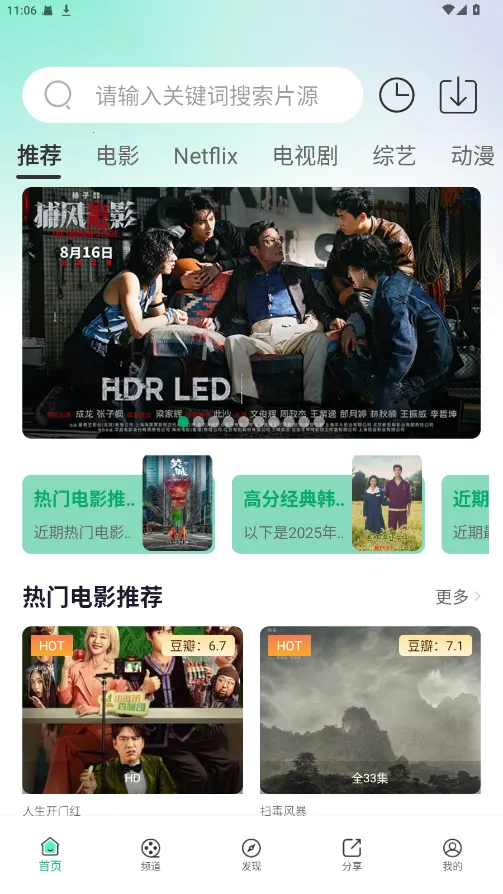Go to 频道 in bottom navigation
Viewport: 503px width, 894px height.
pyautogui.click(x=151, y=855)
